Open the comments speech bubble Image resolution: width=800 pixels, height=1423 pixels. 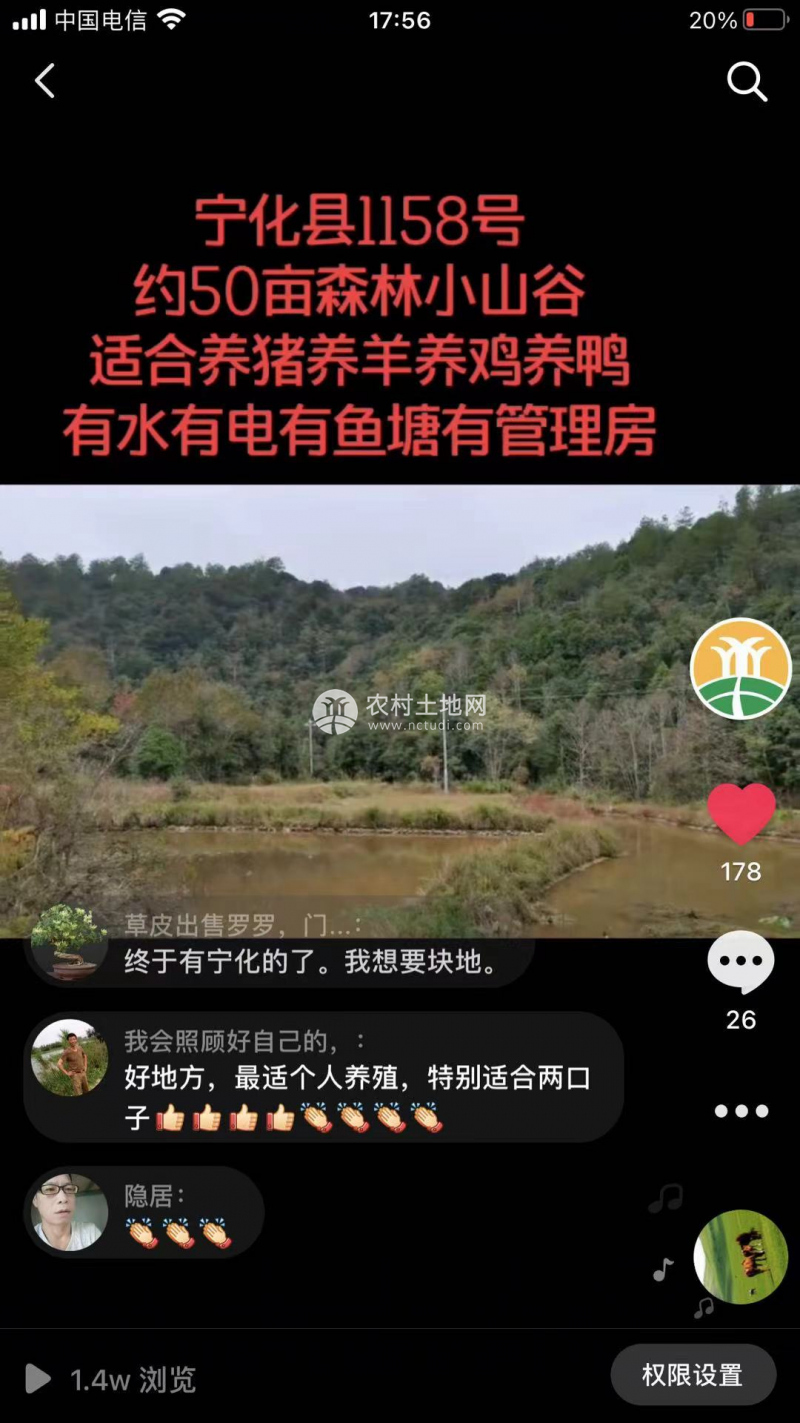tap(741, 963)
